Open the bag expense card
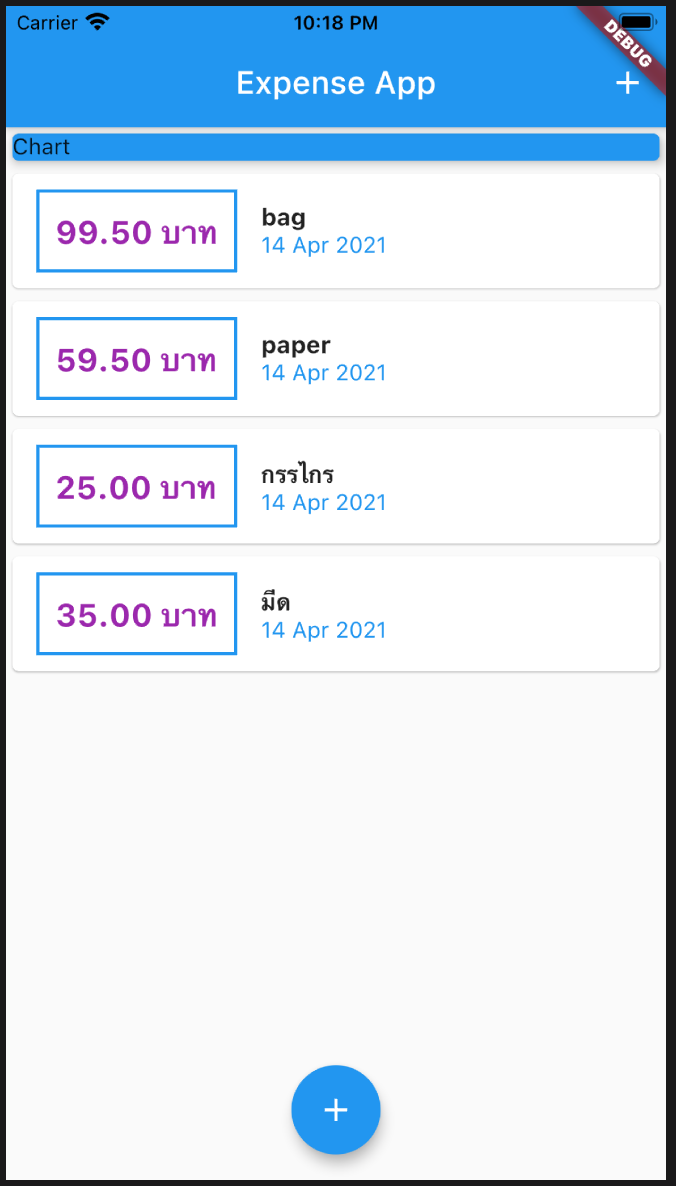The width and height of the screenshot is (676, 1186). pyautogui.click(x=336, y=231)
